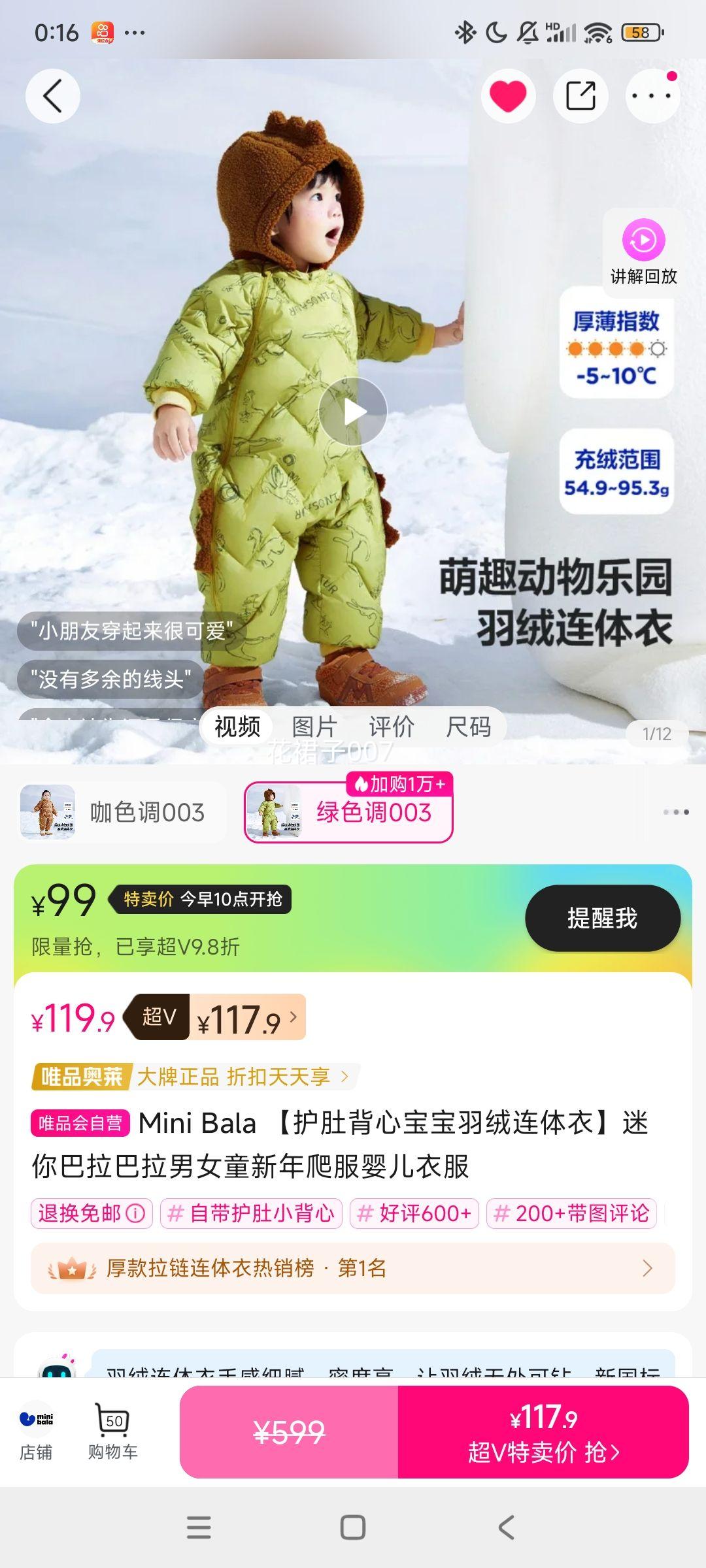Toggle the heart favorite icon
The height and width of the screenshot is (1568, 706).
[x=508, y=96]
